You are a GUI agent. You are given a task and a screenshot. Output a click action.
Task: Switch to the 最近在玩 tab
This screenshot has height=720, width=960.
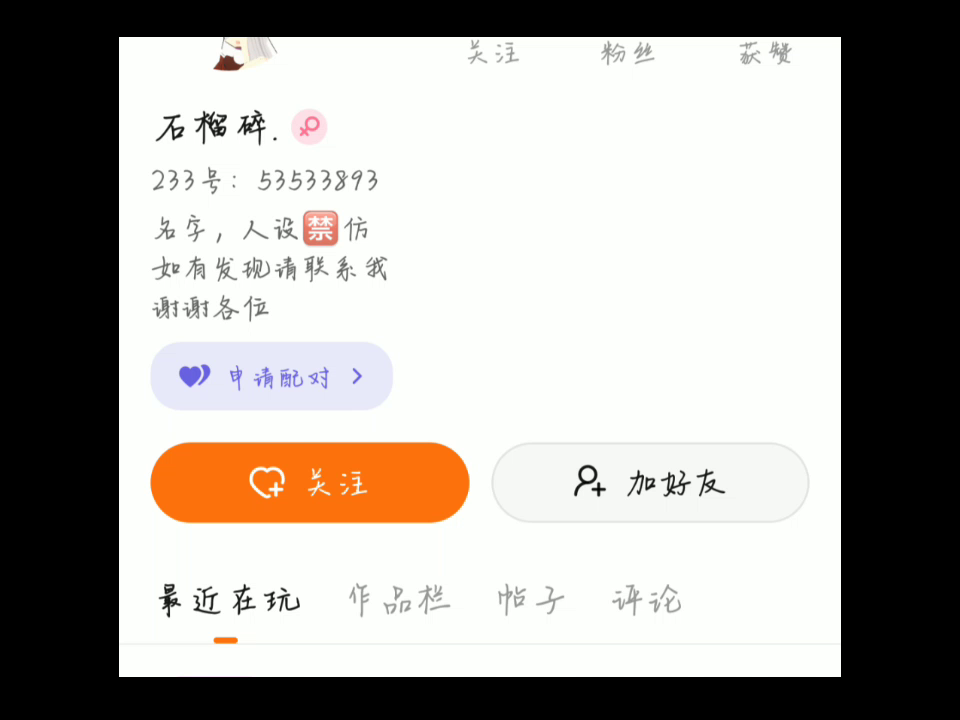point(228,600)
